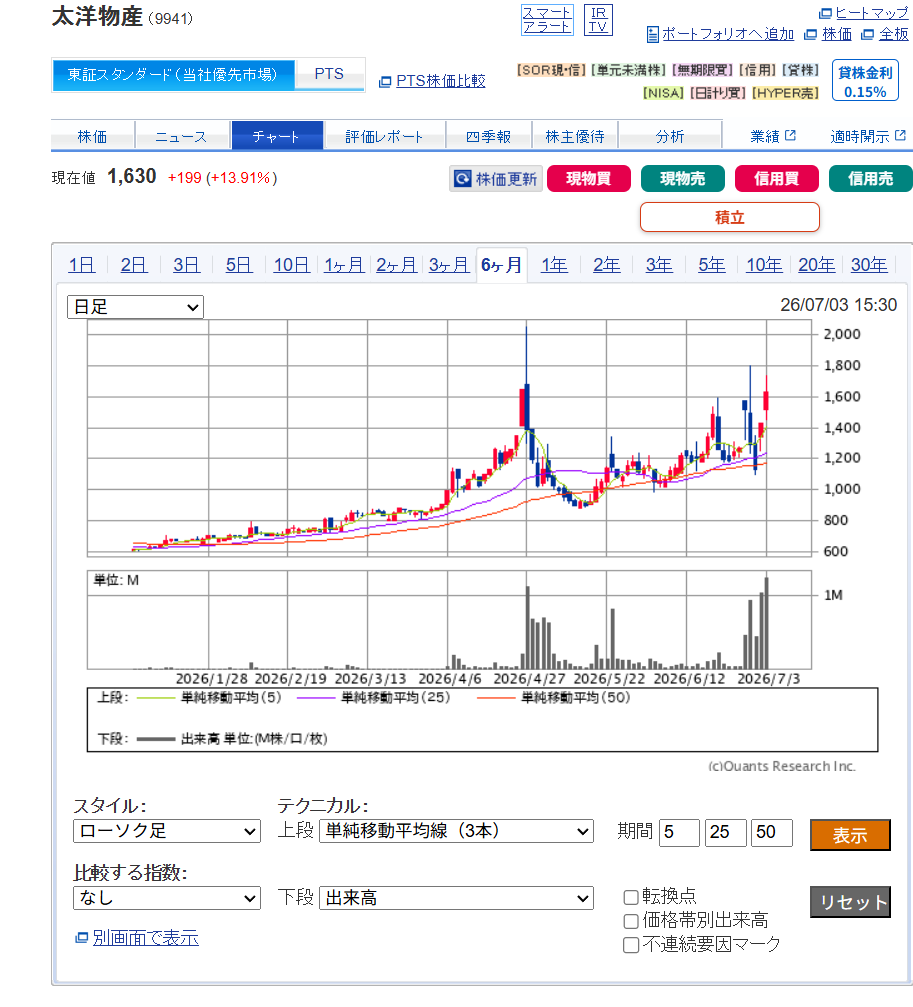913x1007 pixels.
Task: Open the 四季報 tab
Action: click(x=488, y=136)
